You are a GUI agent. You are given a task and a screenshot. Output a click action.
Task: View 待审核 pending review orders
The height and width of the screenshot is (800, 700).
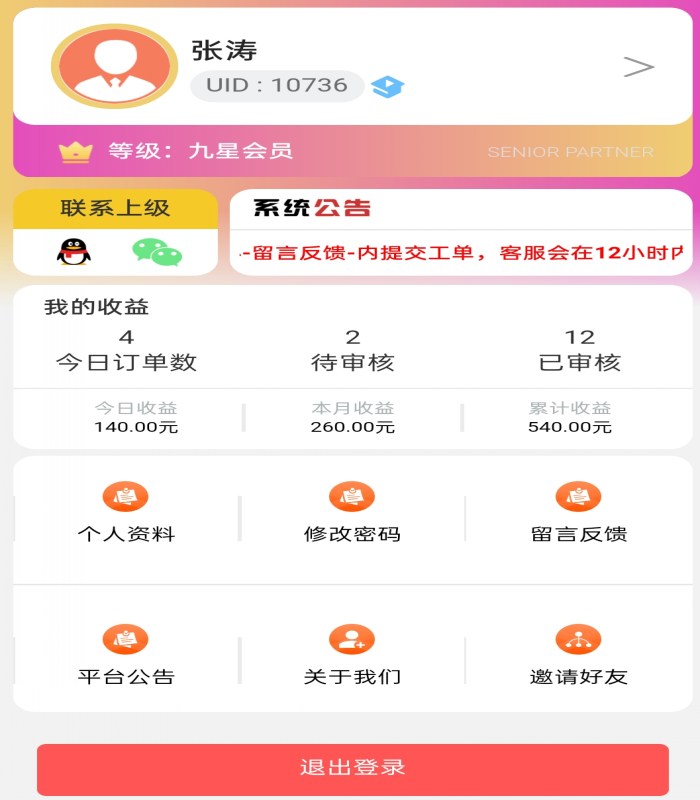click(x=352, y=351)
